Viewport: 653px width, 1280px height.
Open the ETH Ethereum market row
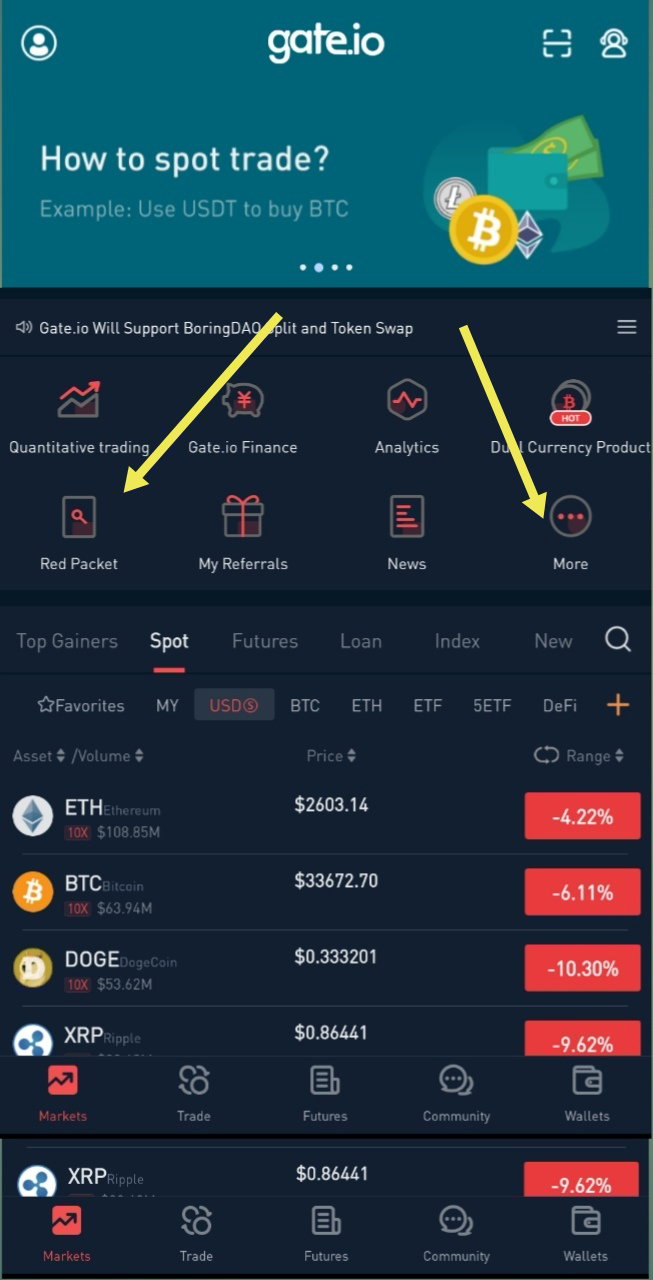(x=326, y=816)
